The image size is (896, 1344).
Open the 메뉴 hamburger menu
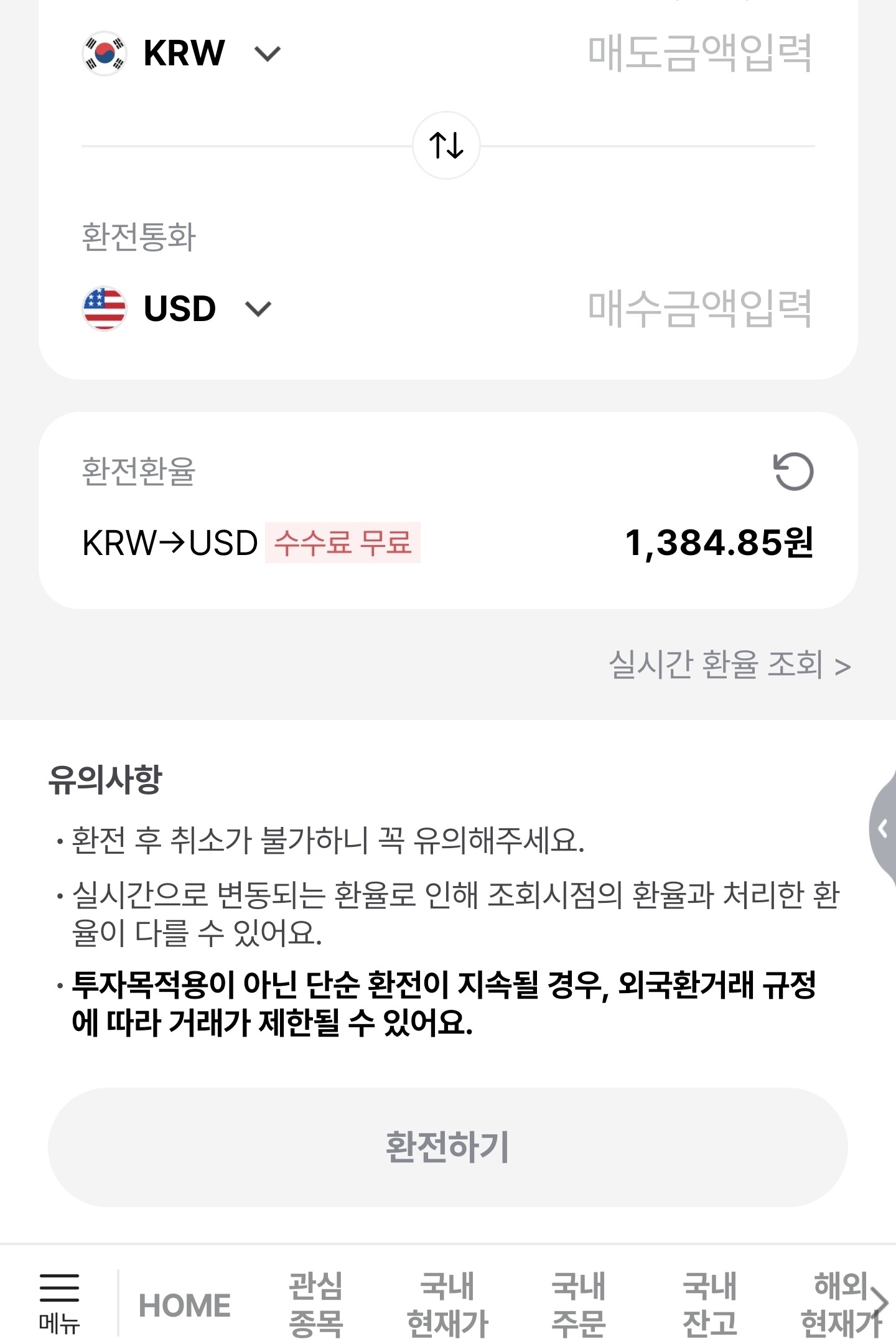(x=59, y=1303)
